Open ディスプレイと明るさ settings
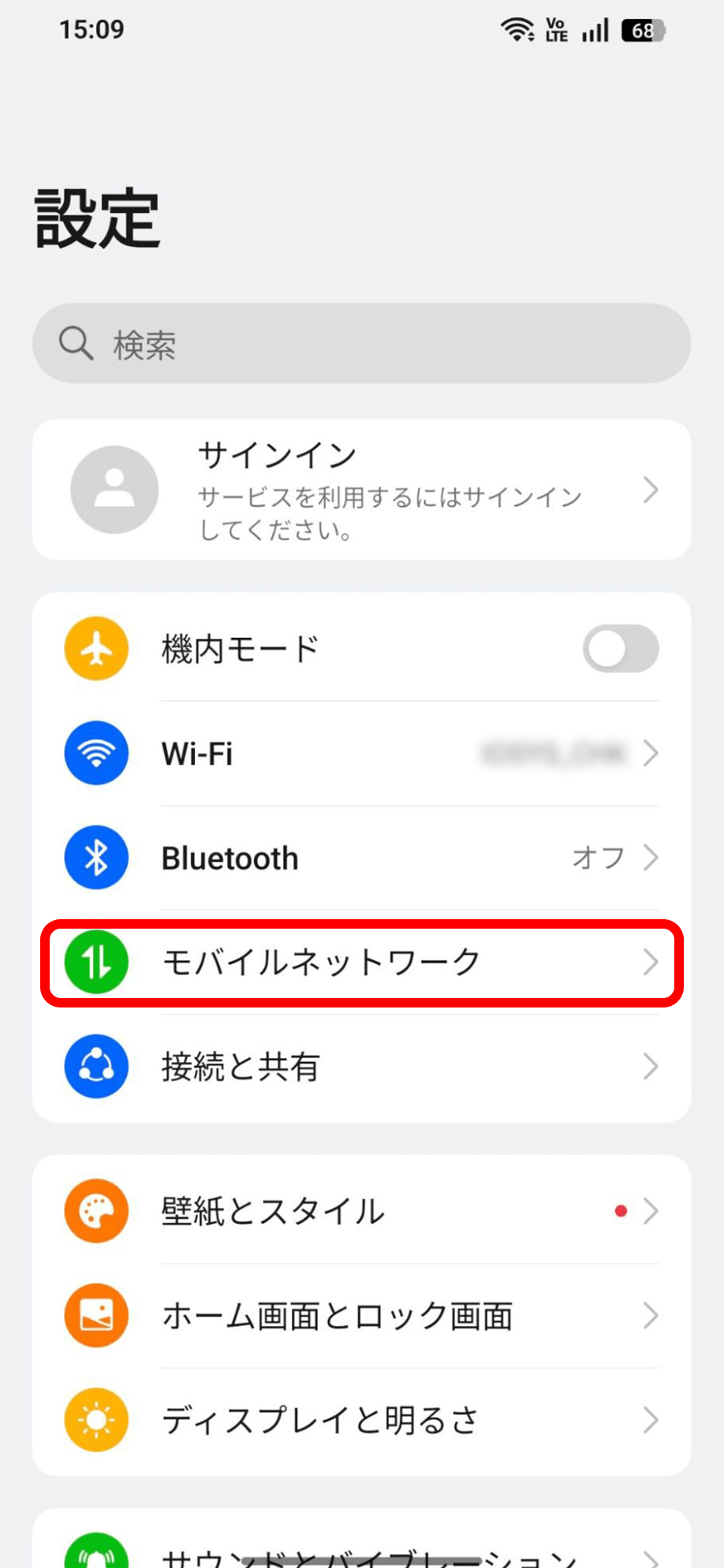 click(x=361, y=1420)
